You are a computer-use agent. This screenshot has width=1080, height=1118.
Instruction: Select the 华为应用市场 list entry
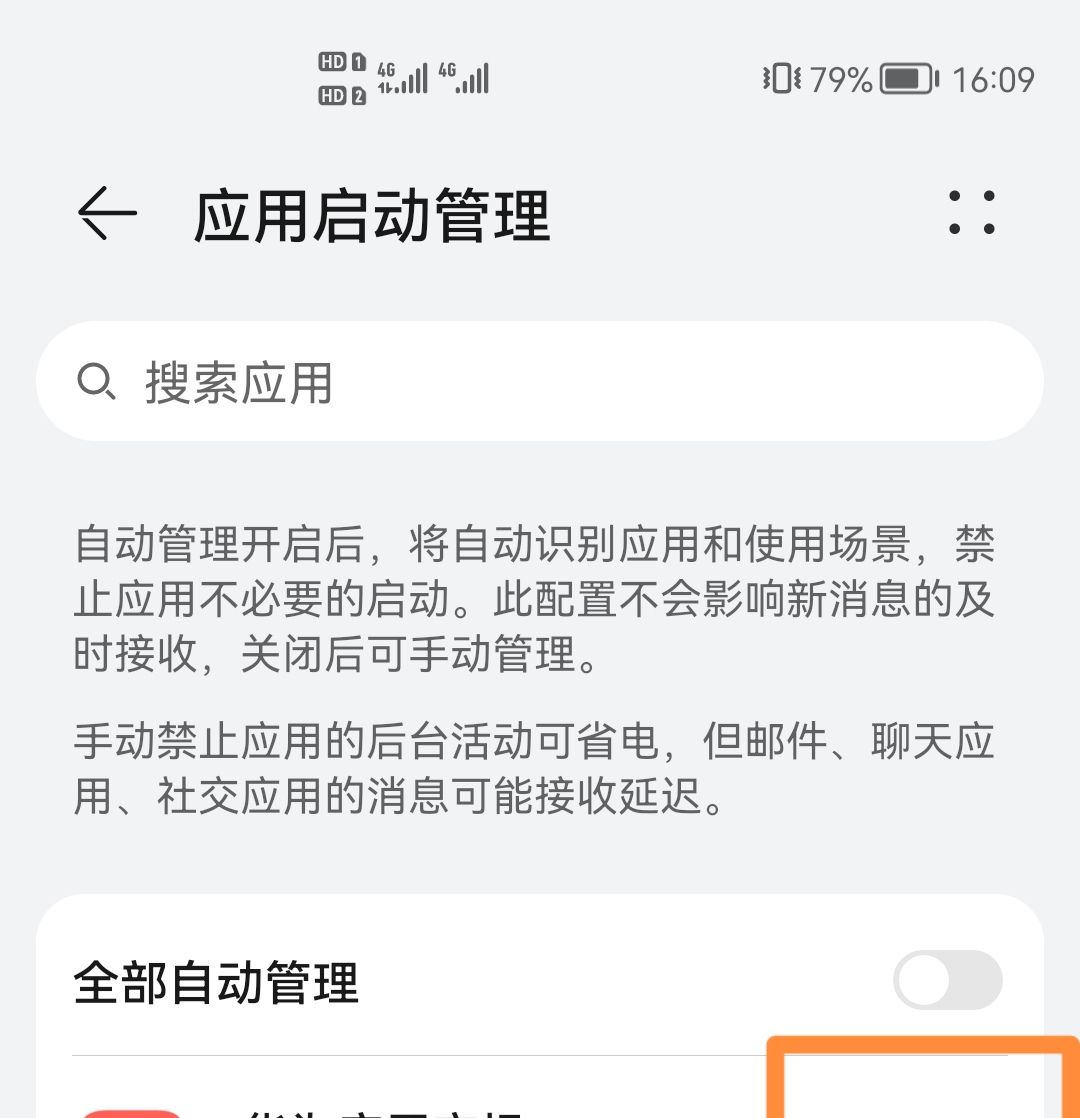(x=400, y=1110)
